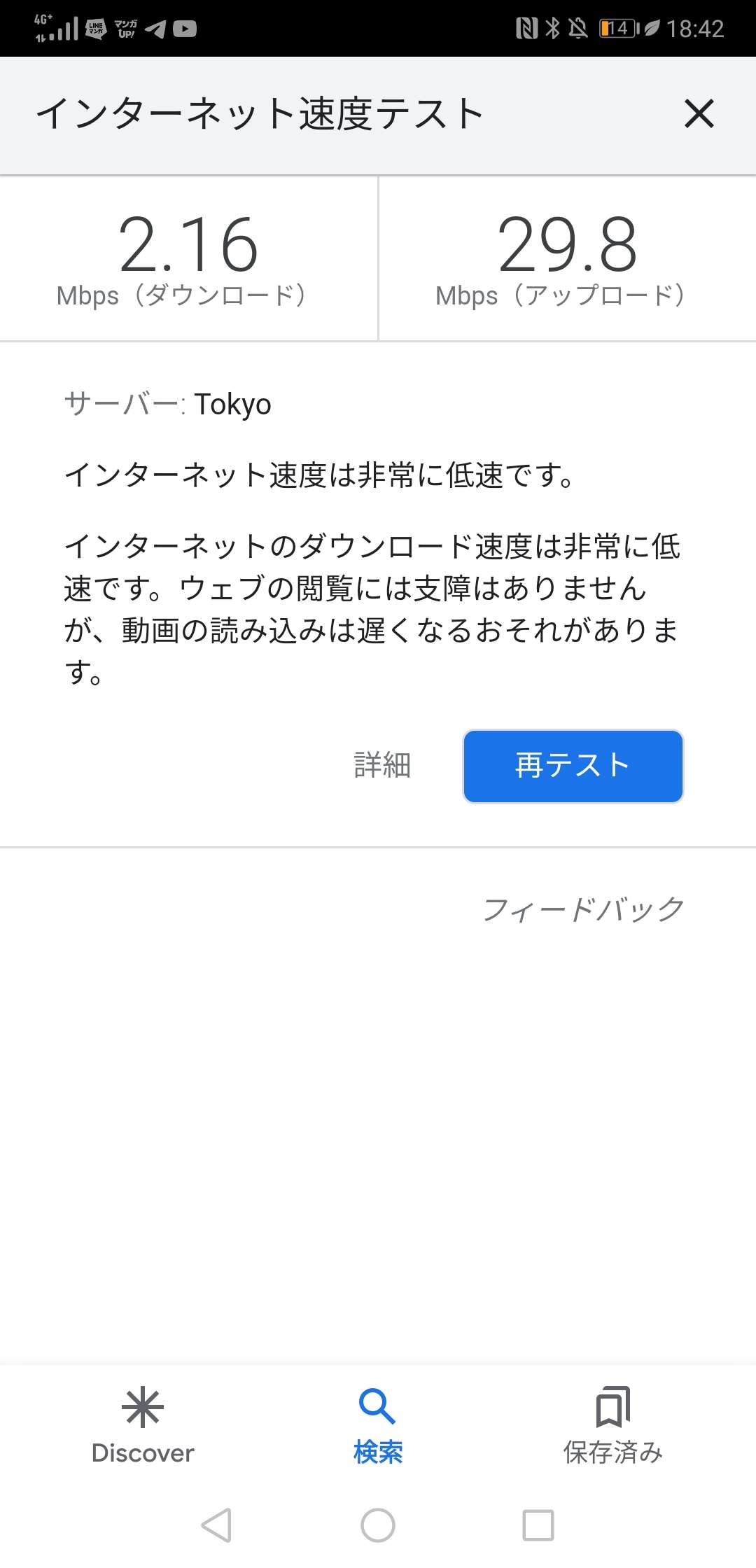Tap 再テスト to run the test again
Viewport: 756px width, 1568px height.
(x=573, y=766)
